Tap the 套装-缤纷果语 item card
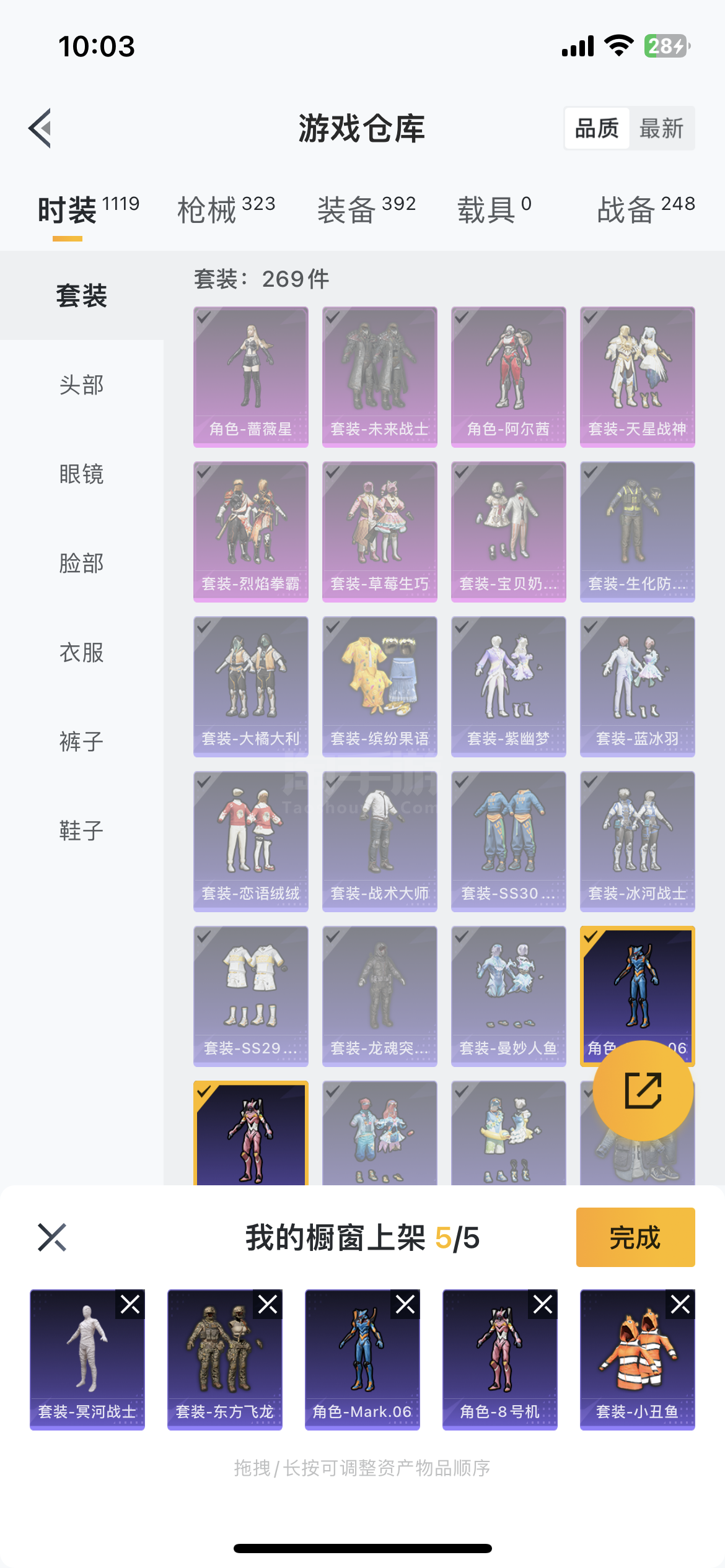This screenshot has width=725, height=1568. coord(379,686)
